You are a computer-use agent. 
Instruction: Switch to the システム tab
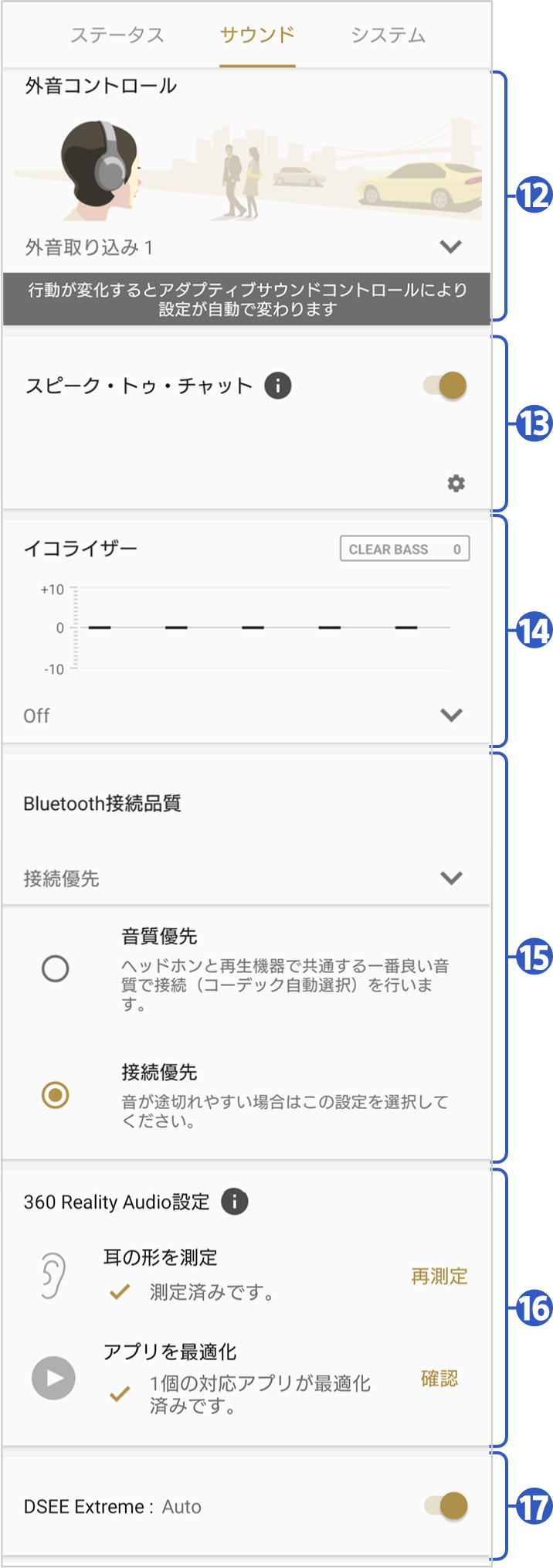pos(388,36)
